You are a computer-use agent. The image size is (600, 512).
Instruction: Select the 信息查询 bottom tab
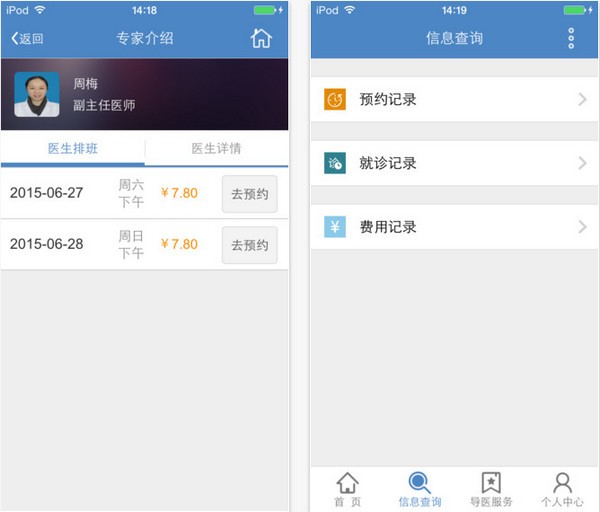[419, 490]
